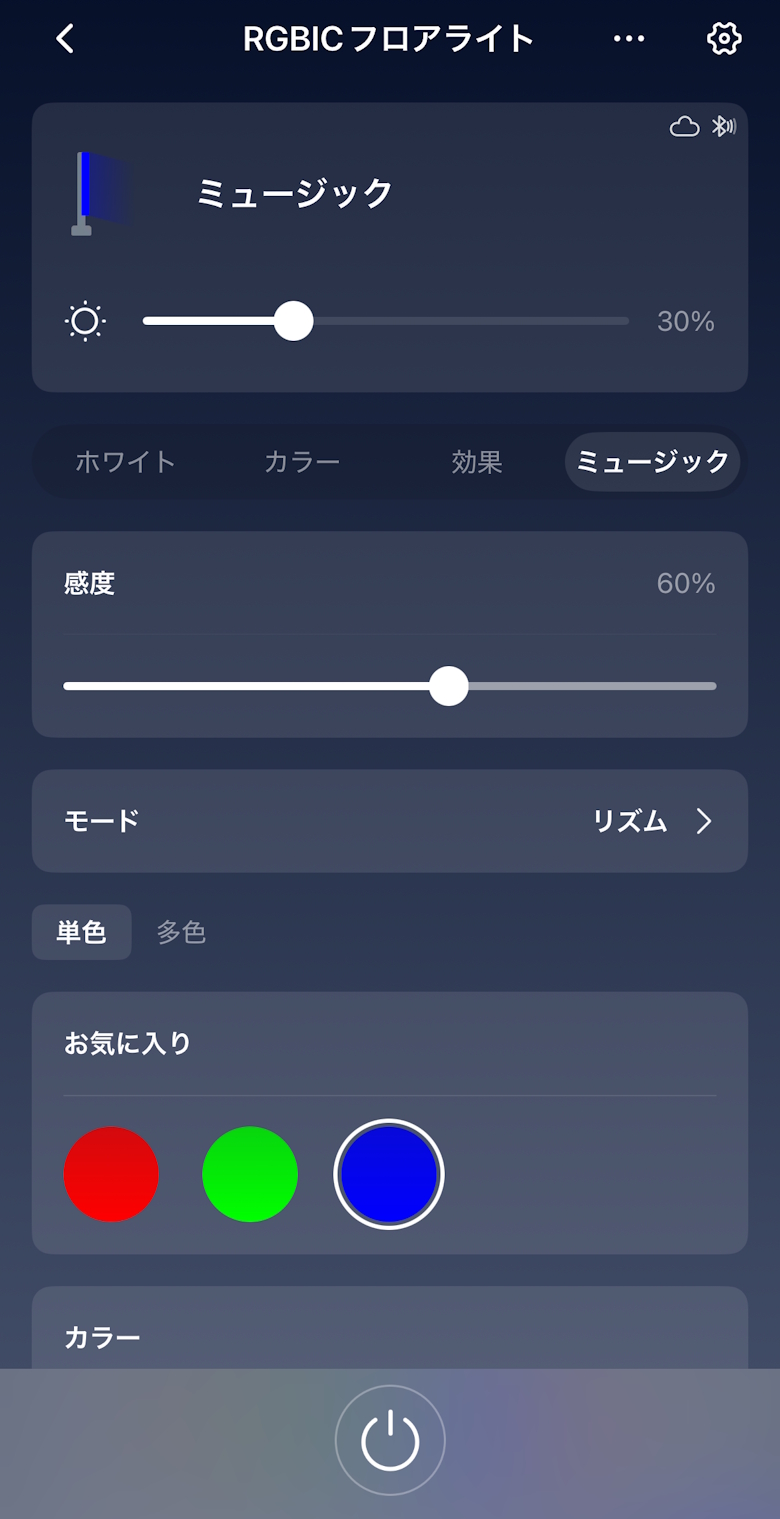Image resolution: width=780 pixels, height=1519 pixels.
Task: Choose the 多色 multi-color option
Action: 181,932
